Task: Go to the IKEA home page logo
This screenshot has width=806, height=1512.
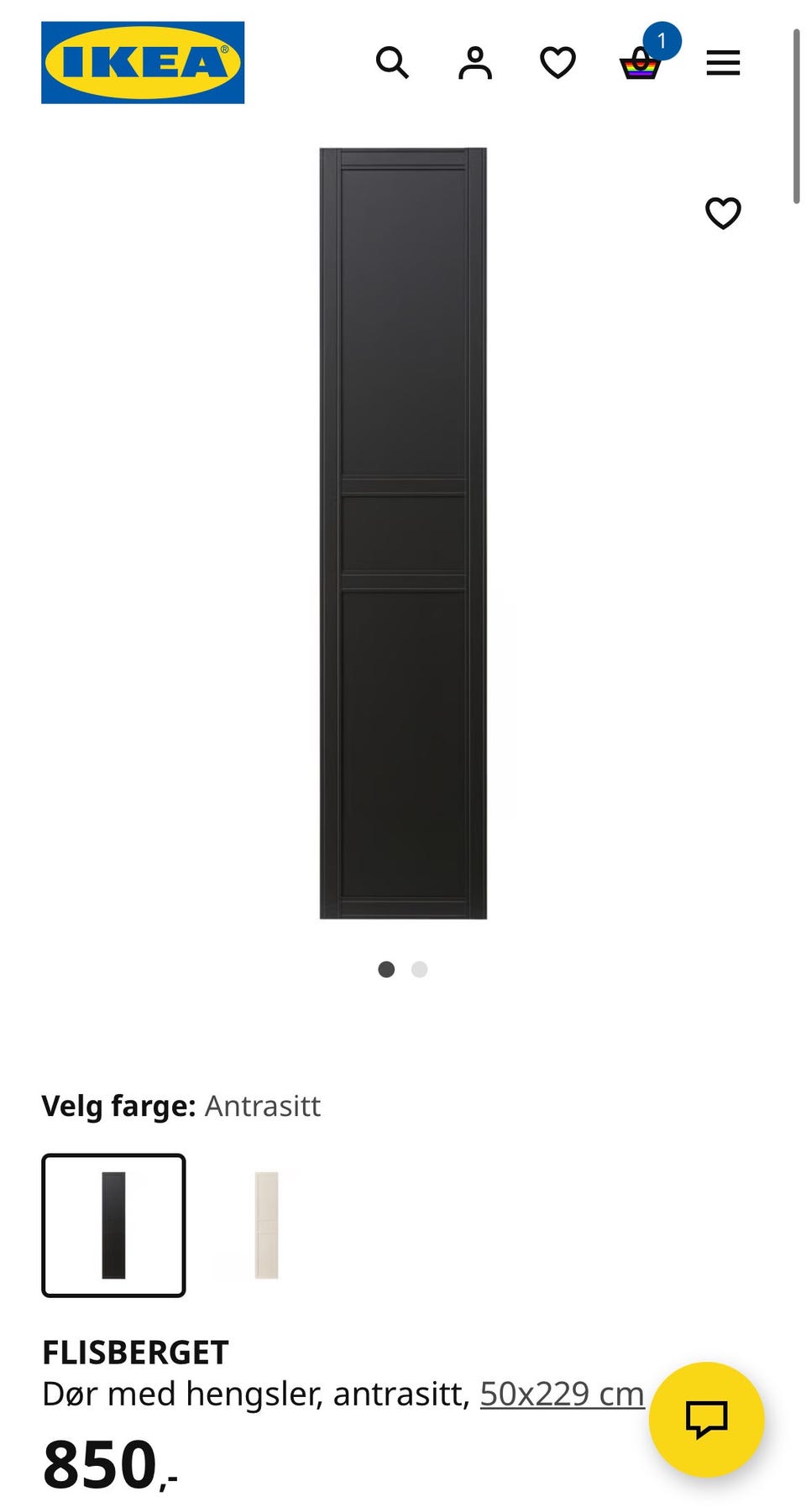Action: click(x=143, y=63)
